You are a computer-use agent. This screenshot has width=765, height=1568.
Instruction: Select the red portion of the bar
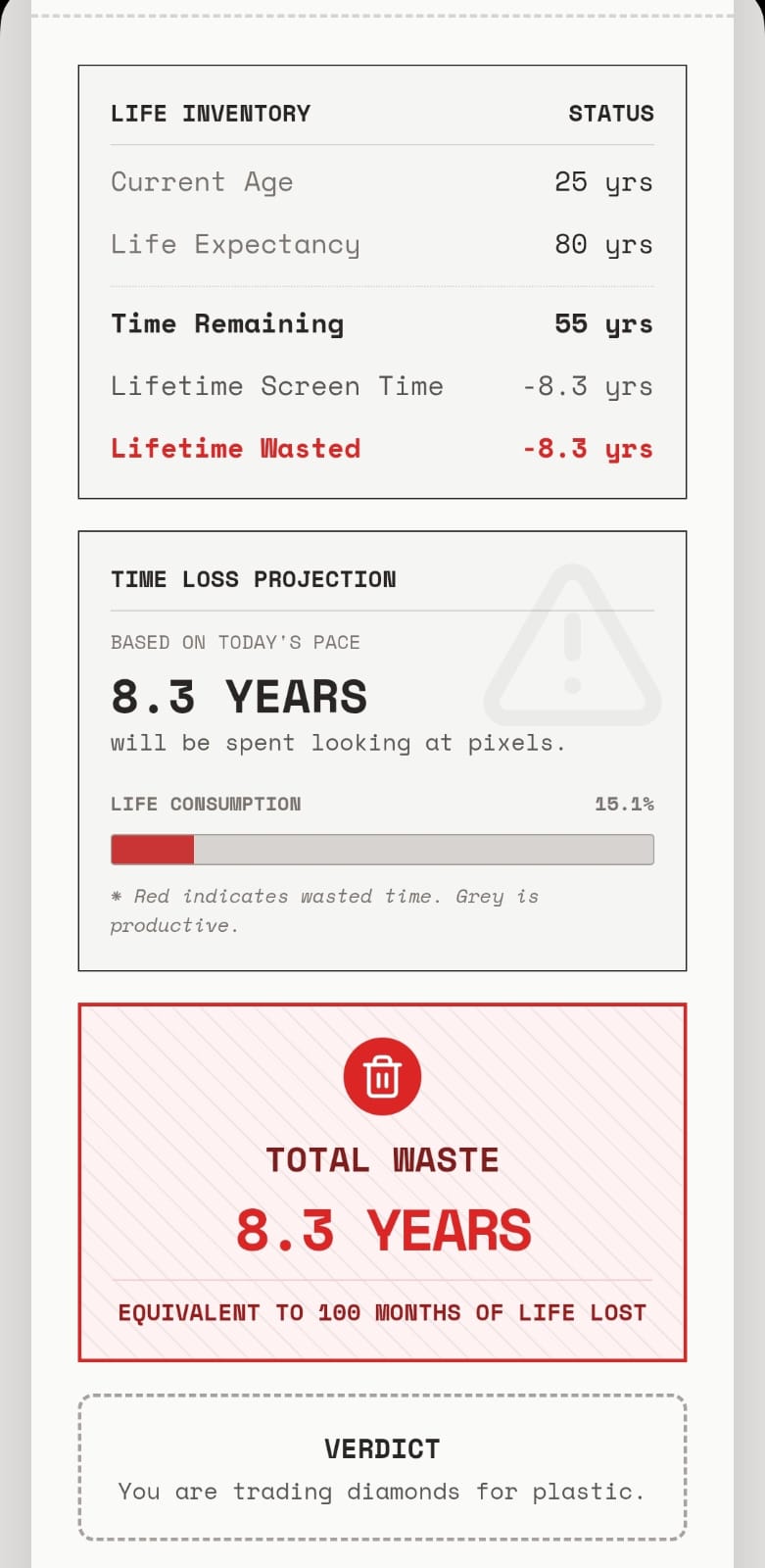pyautogui.click(x=154, y=849)
